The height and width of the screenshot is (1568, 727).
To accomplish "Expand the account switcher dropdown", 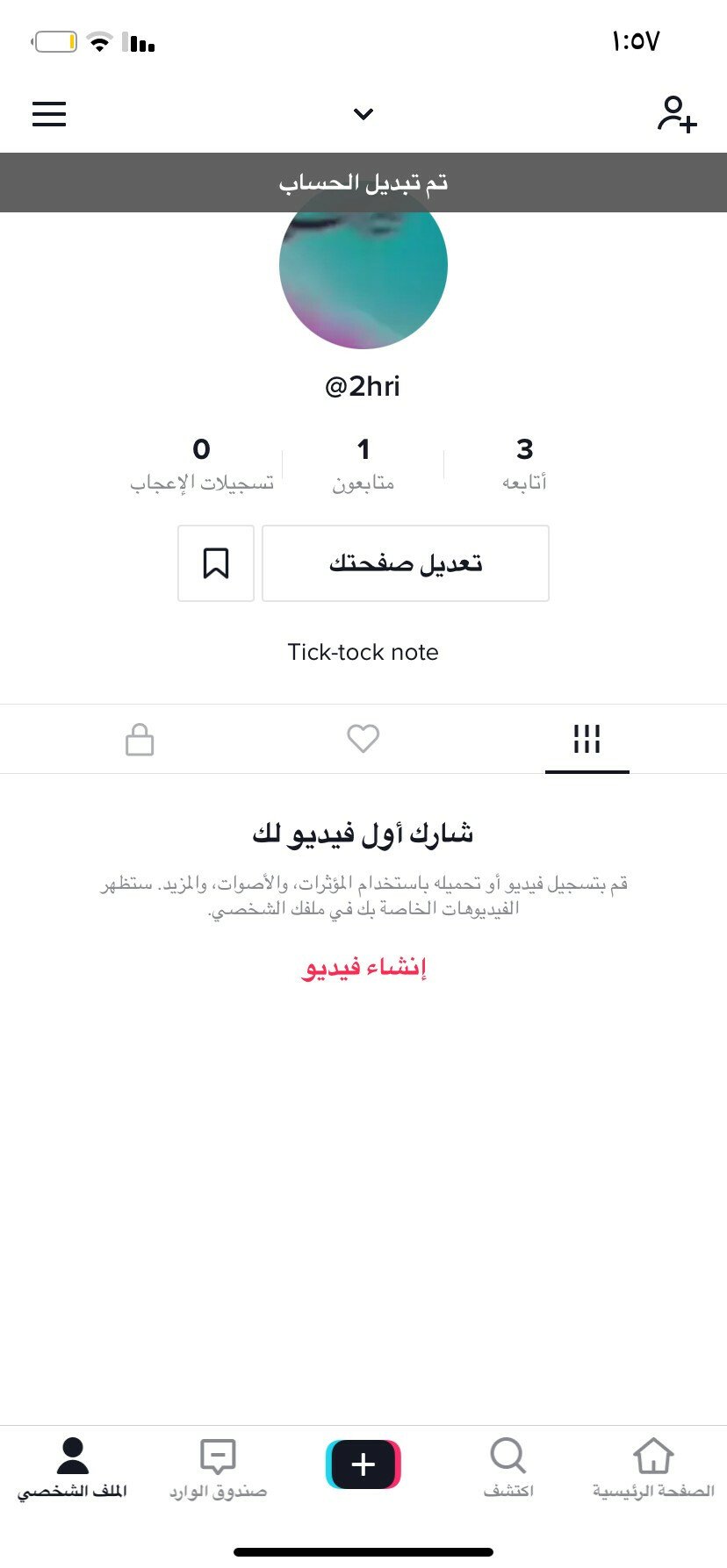I will [x=363, y=114].
